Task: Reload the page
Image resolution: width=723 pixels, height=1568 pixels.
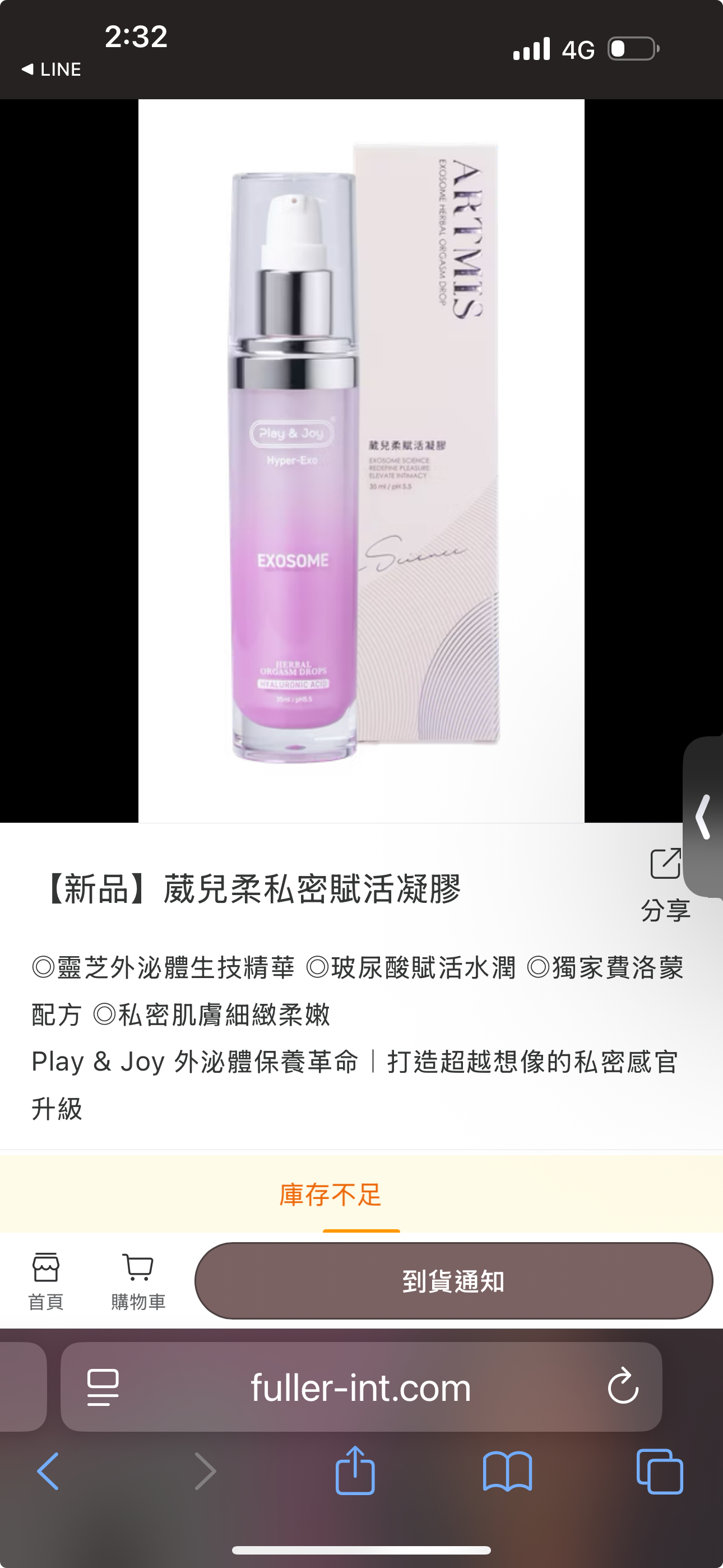Action: point(623,1387)
